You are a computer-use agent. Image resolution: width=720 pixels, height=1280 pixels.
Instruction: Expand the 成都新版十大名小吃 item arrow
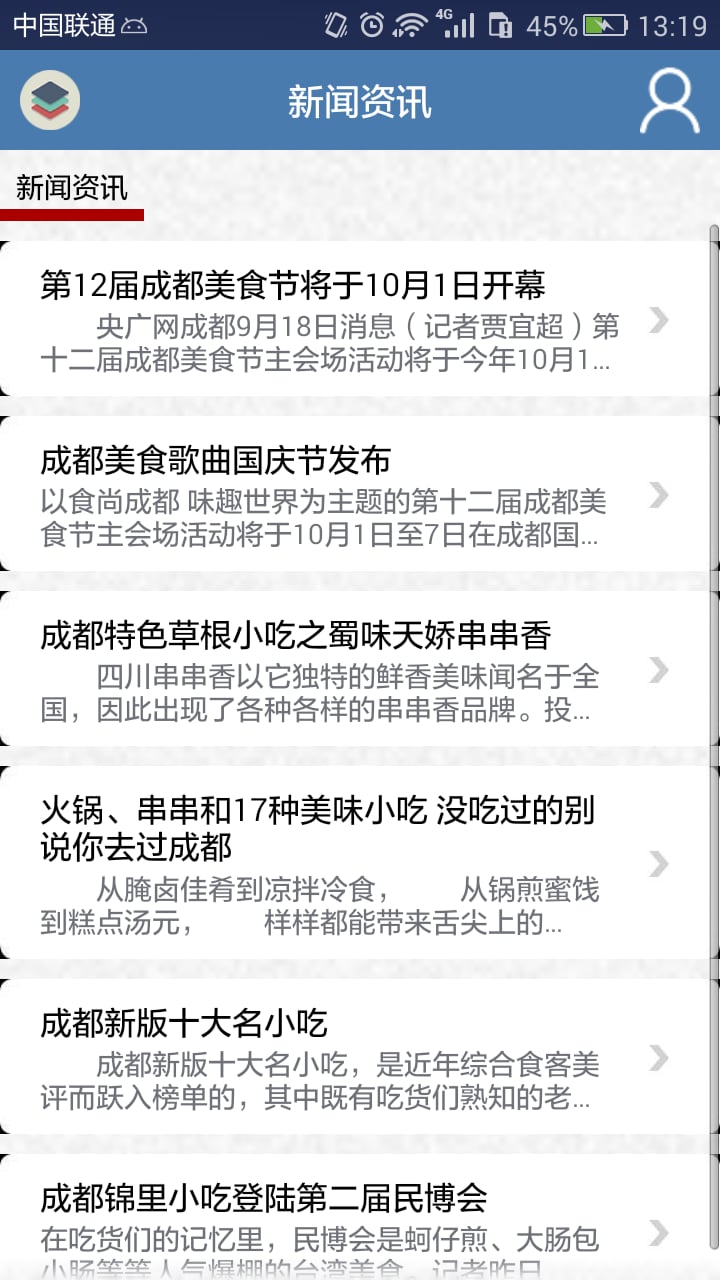click(x=658, y=1058)
